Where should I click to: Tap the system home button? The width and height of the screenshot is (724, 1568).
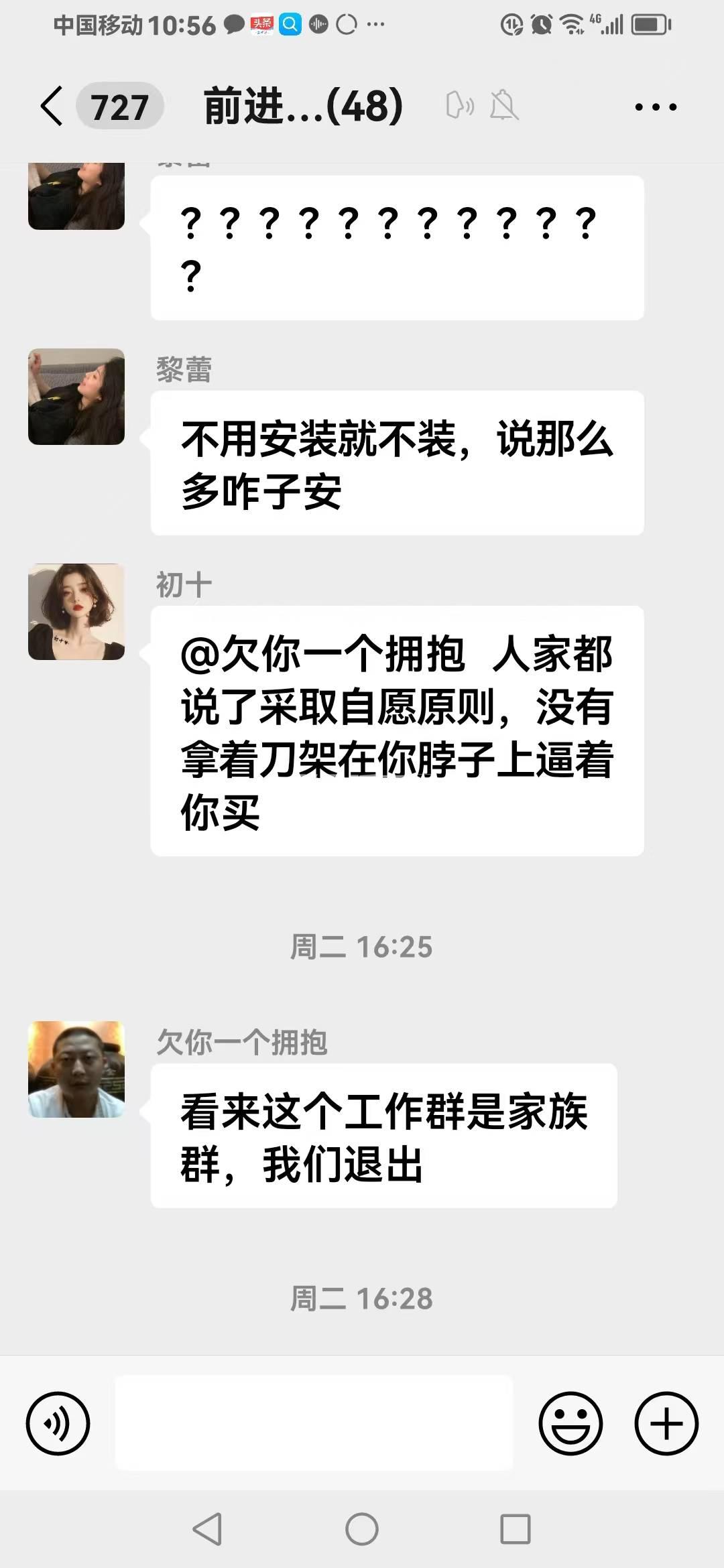click(362, 1530)
